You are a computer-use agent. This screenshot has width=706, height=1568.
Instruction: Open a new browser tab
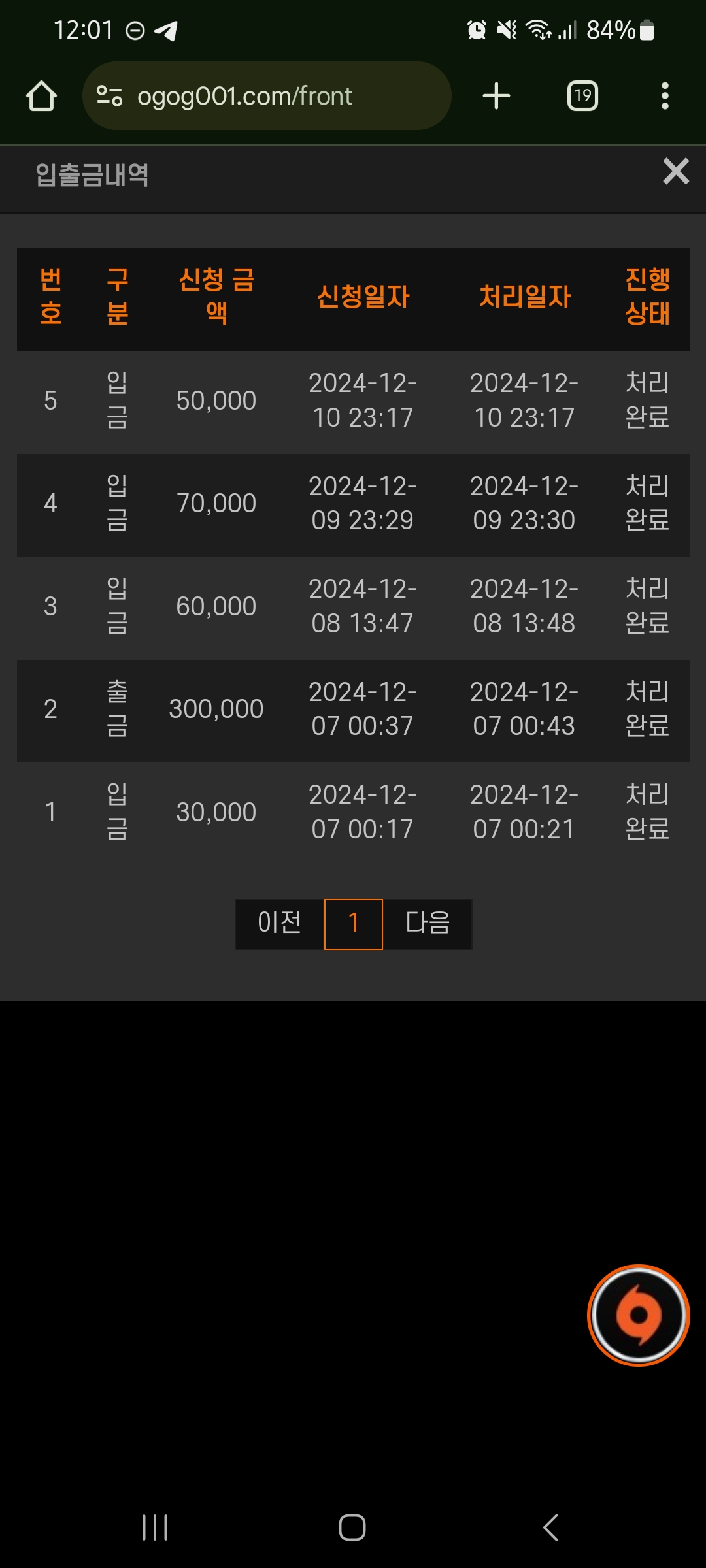click(x=496, y=96)
